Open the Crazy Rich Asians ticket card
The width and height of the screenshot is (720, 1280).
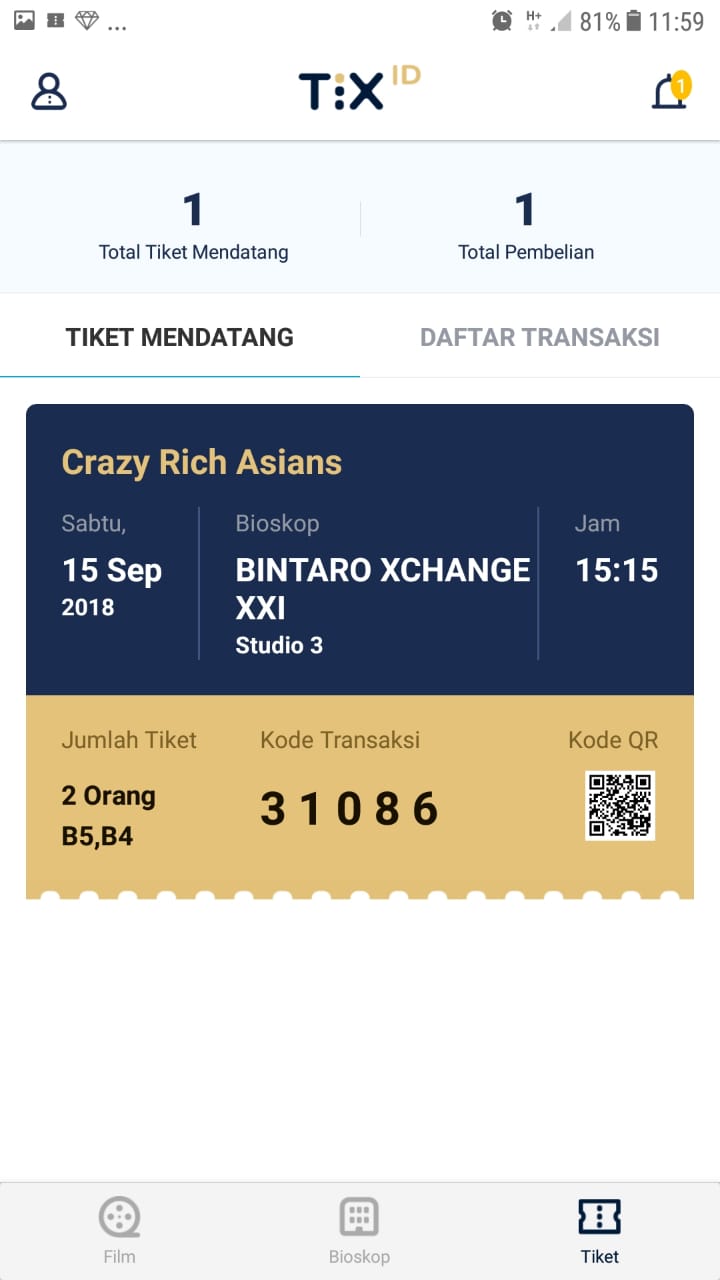(x=360, y=651)
